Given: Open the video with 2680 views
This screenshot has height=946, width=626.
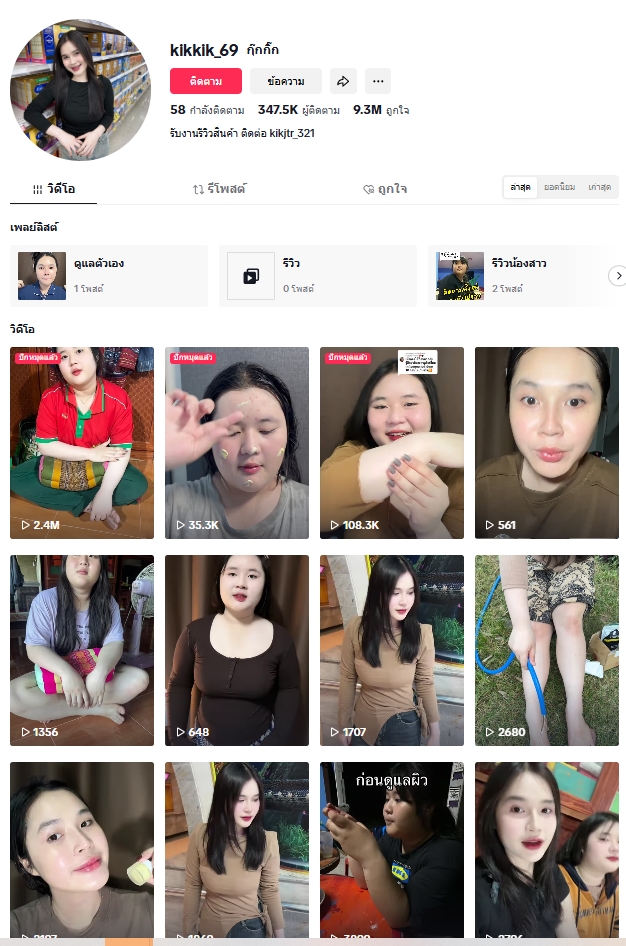Looking at the screenshot, I should click(x=546, y=650).
